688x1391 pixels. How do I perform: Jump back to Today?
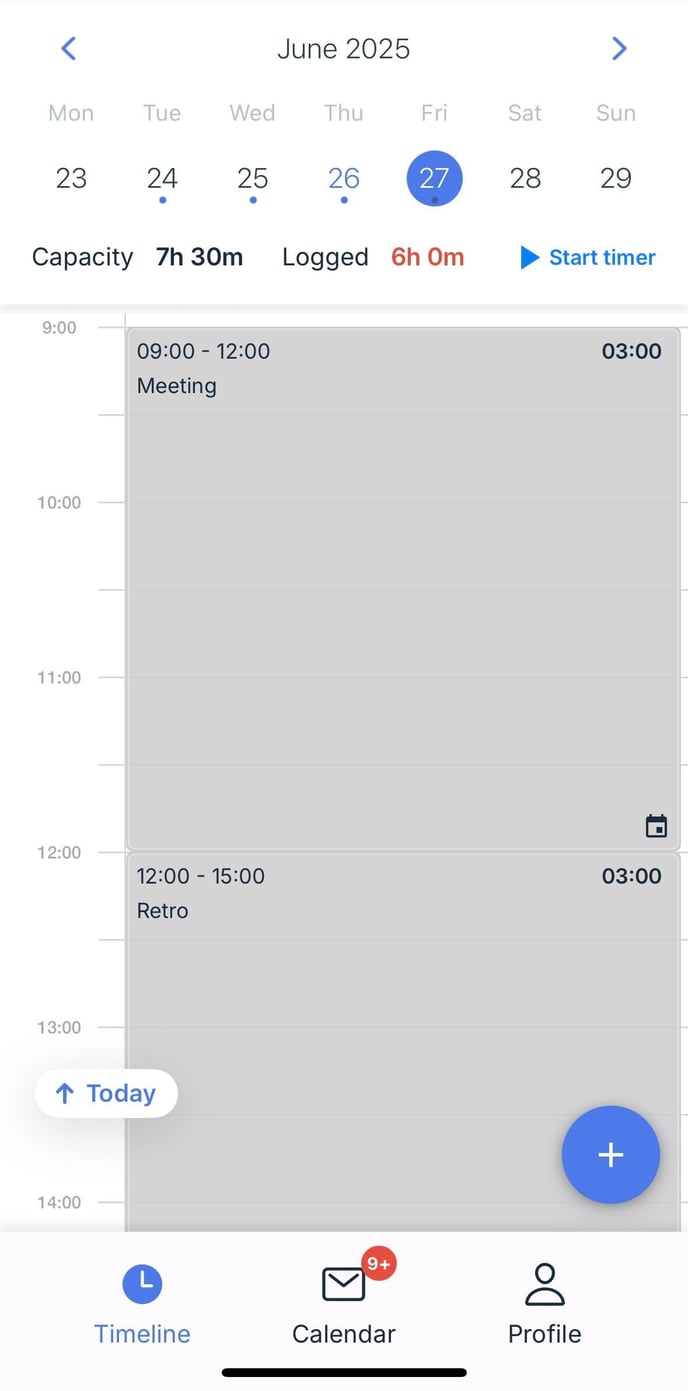click(106, 1093)
